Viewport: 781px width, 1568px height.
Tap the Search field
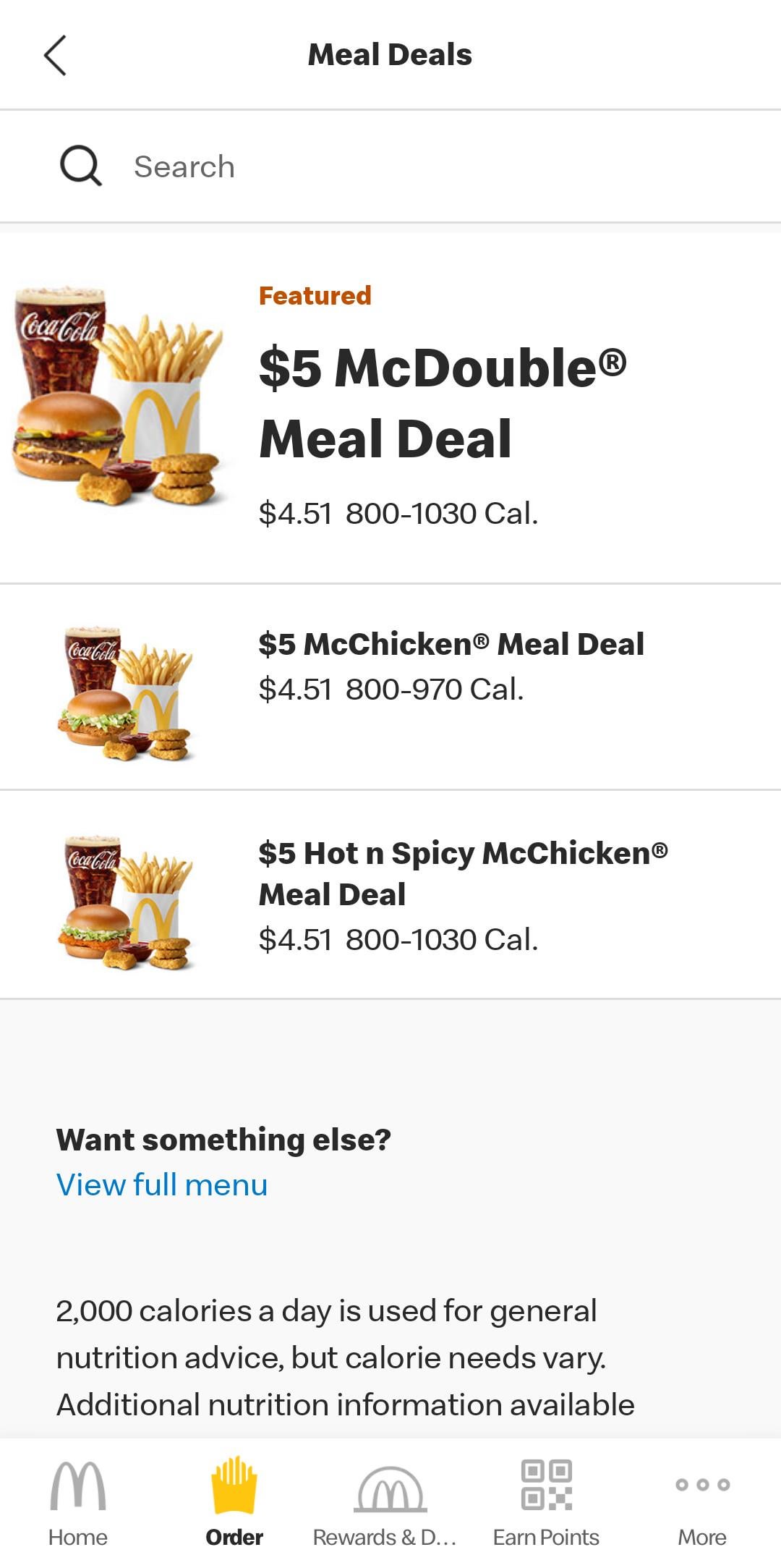click(x=390, y=167)
